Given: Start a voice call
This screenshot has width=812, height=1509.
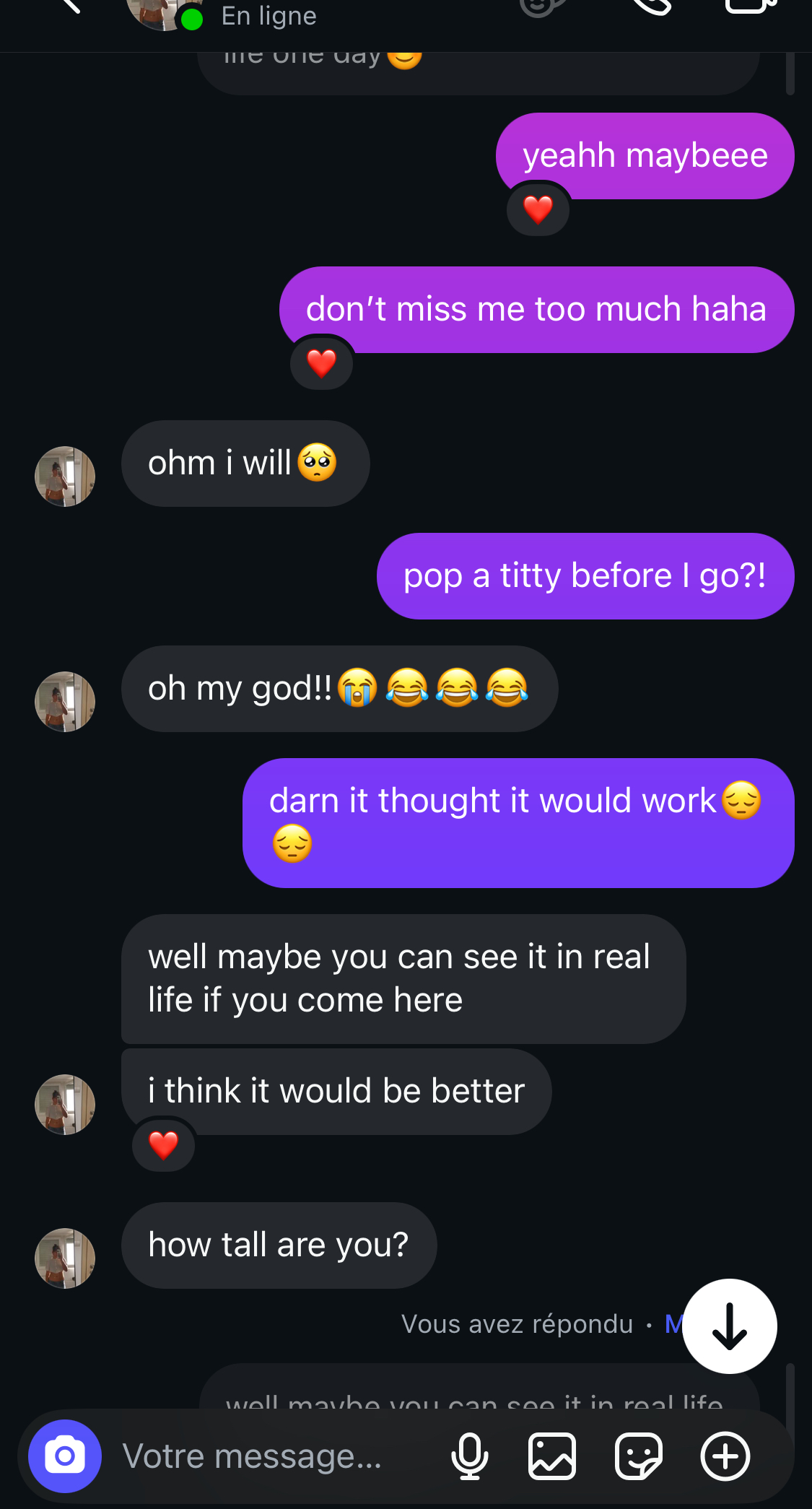Looking at the screenshot, I should click(x=652, y=6).
